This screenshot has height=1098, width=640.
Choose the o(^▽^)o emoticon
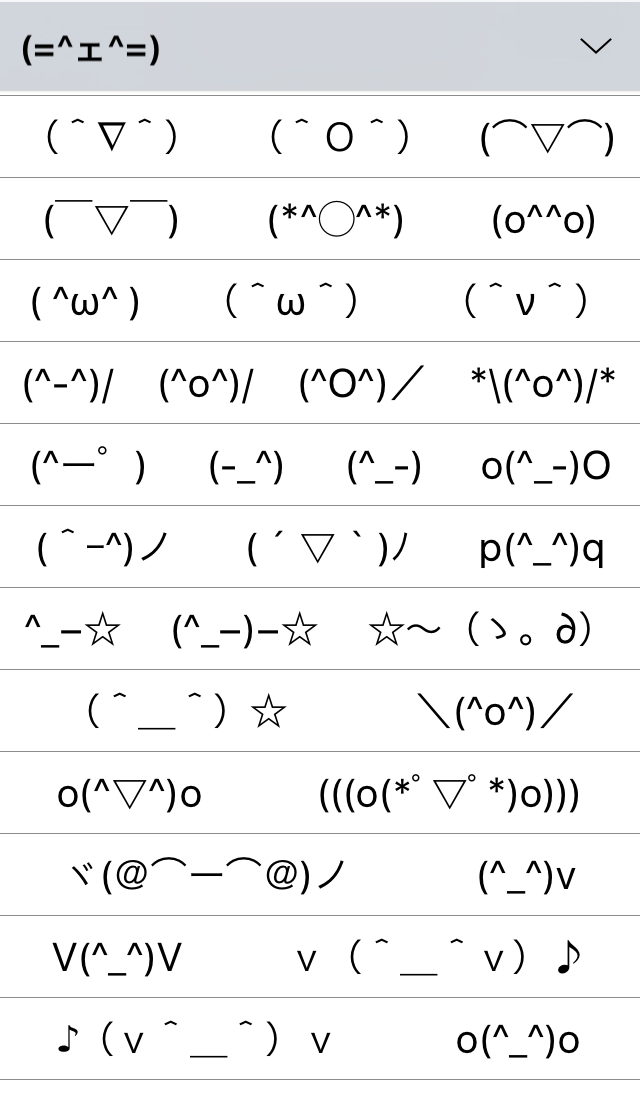tap(129, 794)
